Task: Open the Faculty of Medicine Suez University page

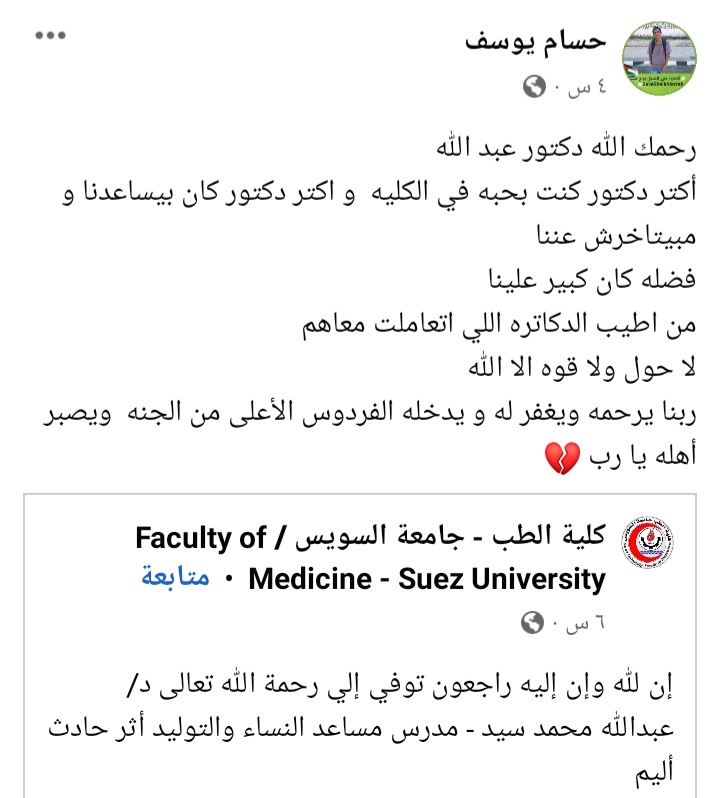Action: (x=370, y=558)
